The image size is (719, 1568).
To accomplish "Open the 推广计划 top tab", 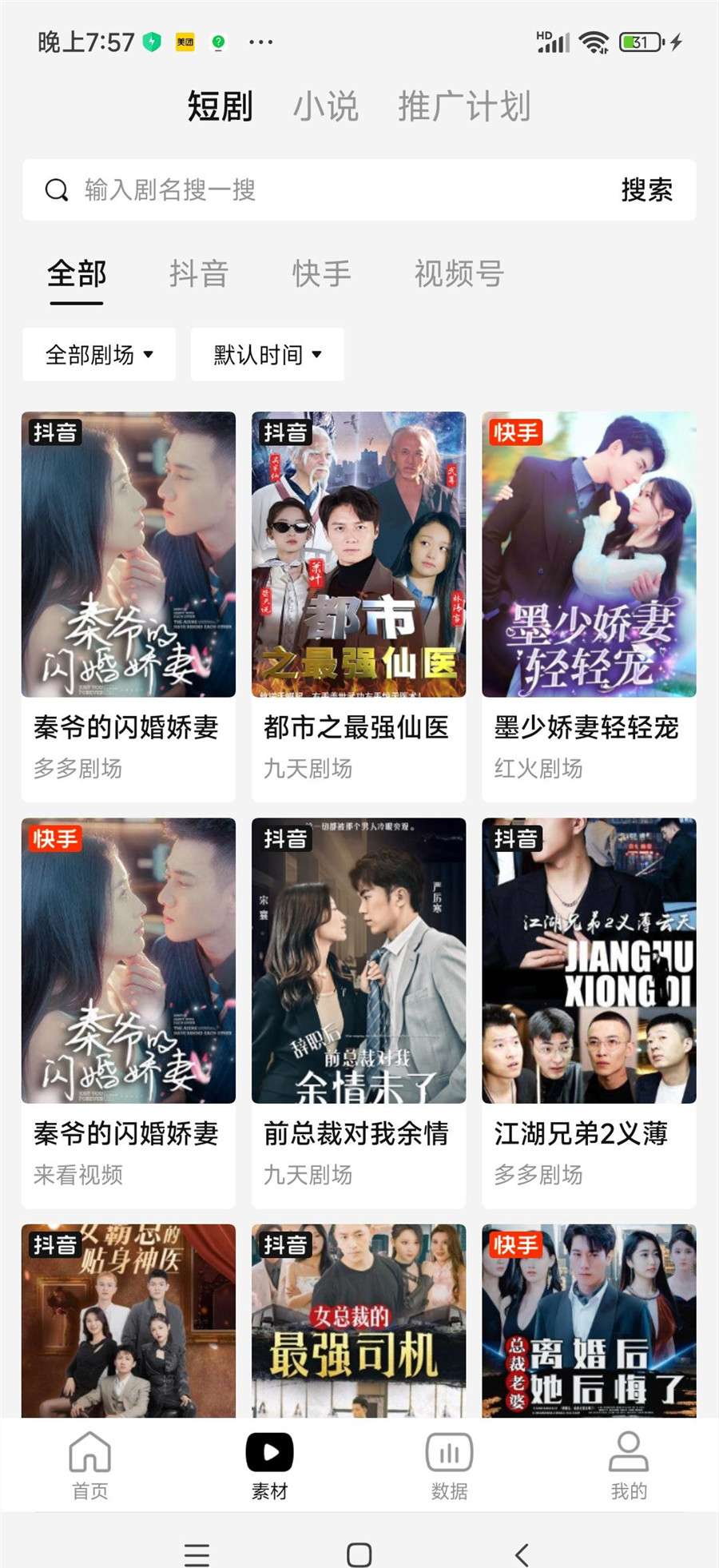I will point(464,106).
